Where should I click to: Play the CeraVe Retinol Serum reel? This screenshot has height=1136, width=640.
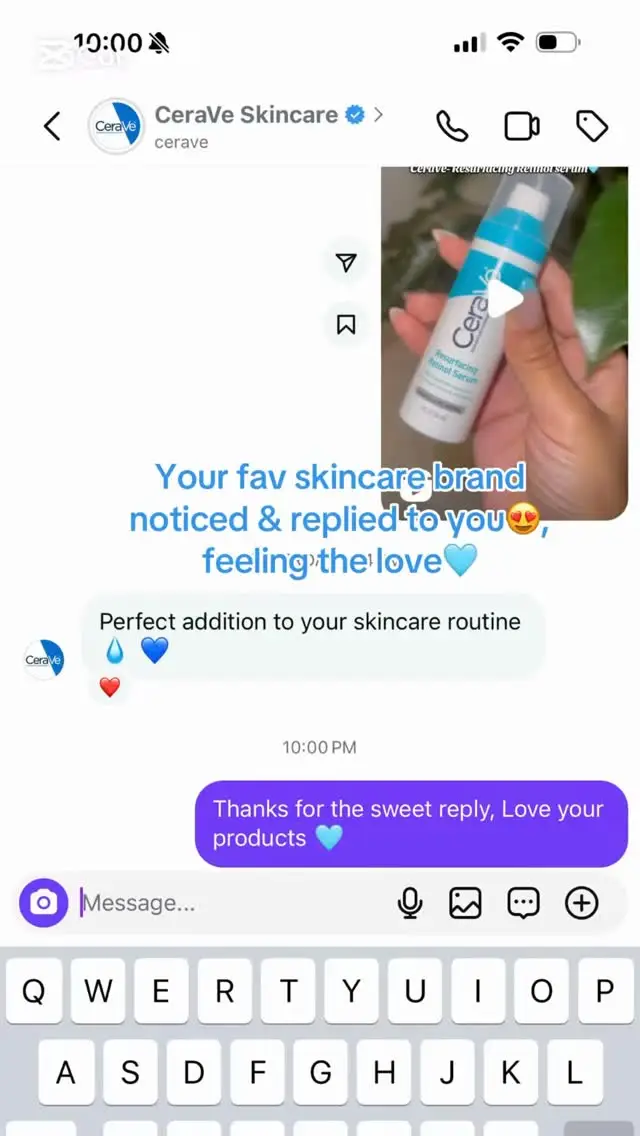click(504, 297)
